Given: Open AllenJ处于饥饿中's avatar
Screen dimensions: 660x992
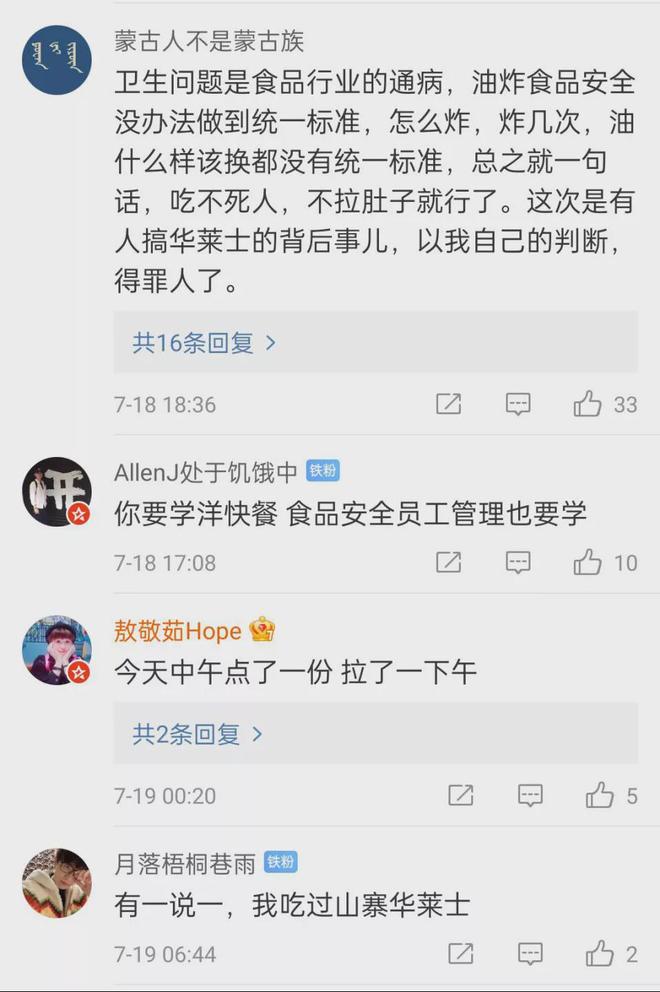Looking at the screenshot, I should pyautogui.click(x=57, y=492).
